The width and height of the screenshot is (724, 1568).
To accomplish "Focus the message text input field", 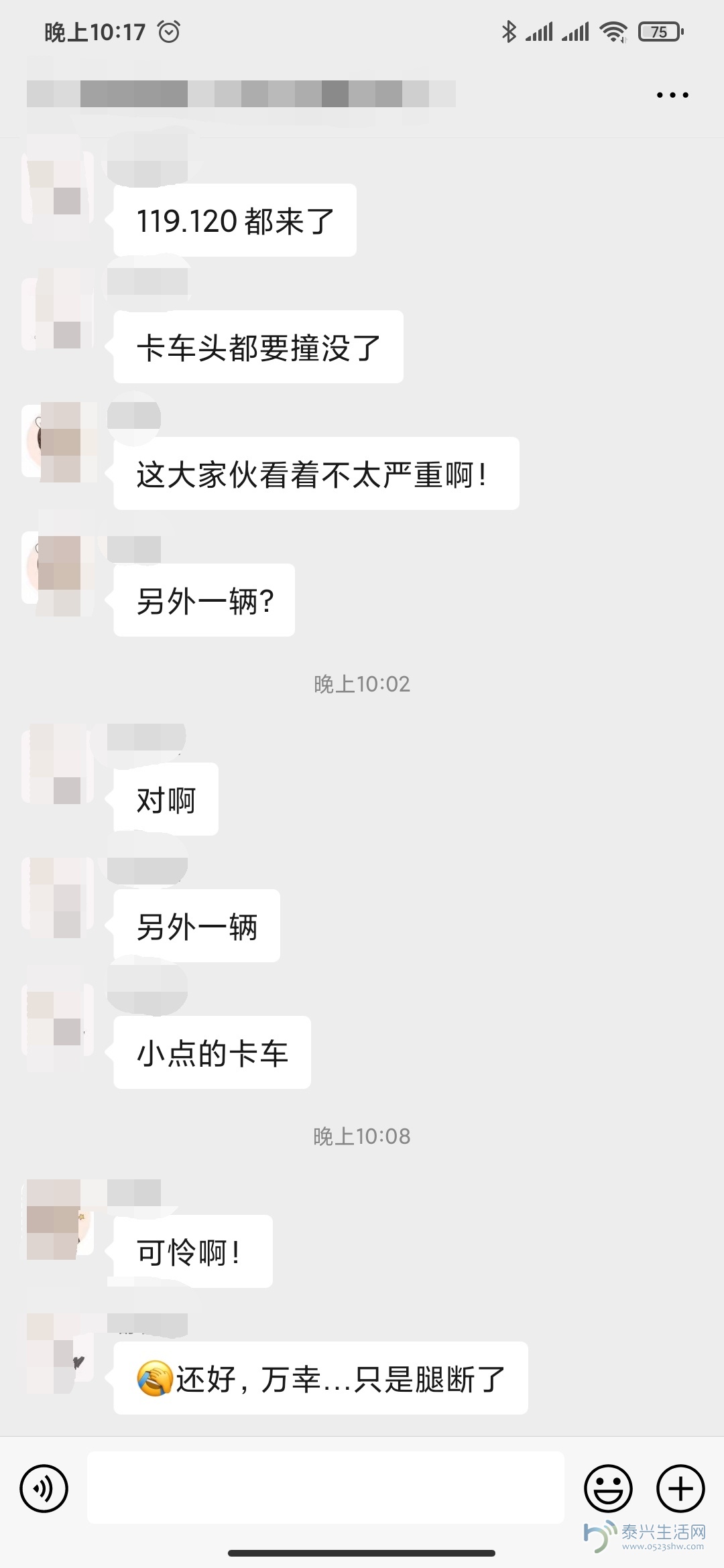I will click(x=325, y=1488).
